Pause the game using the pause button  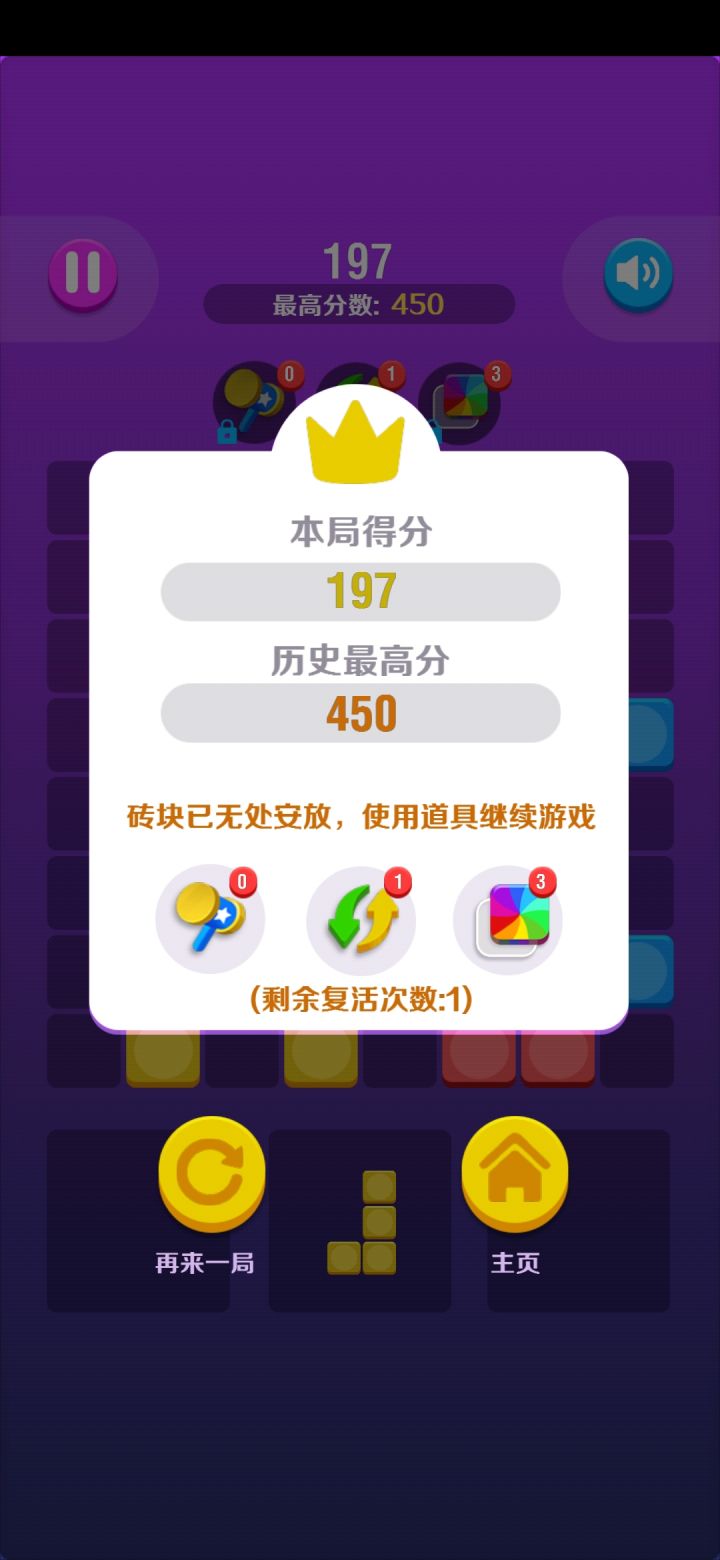point(85,270)
